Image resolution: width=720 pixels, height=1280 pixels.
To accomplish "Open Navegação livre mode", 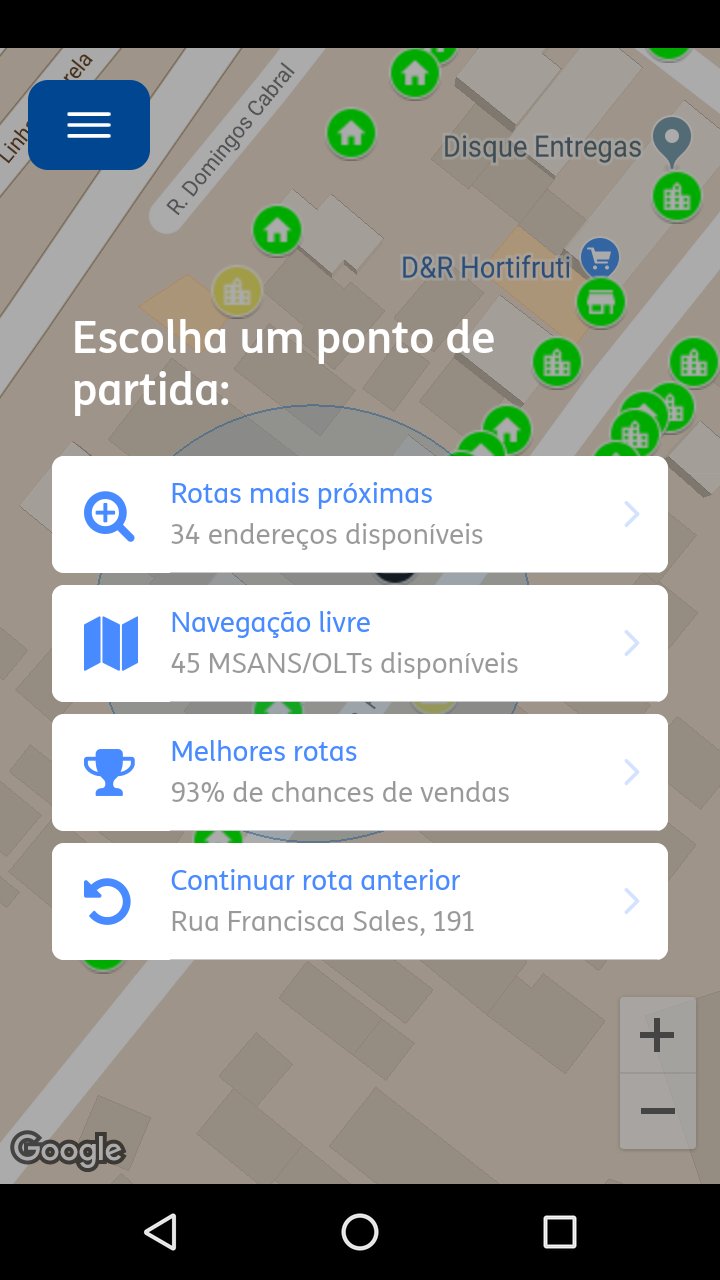I will (360, 643).
